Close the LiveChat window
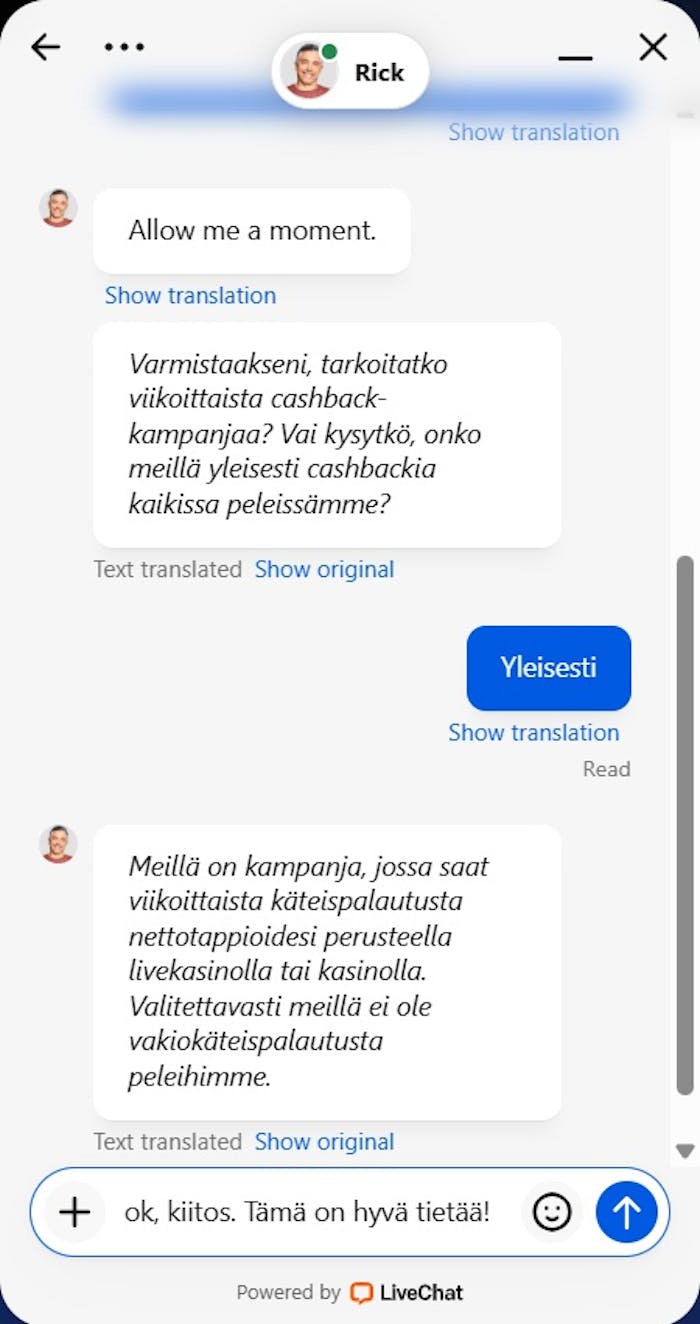The image size is (700, 1324). coord(653,47)
